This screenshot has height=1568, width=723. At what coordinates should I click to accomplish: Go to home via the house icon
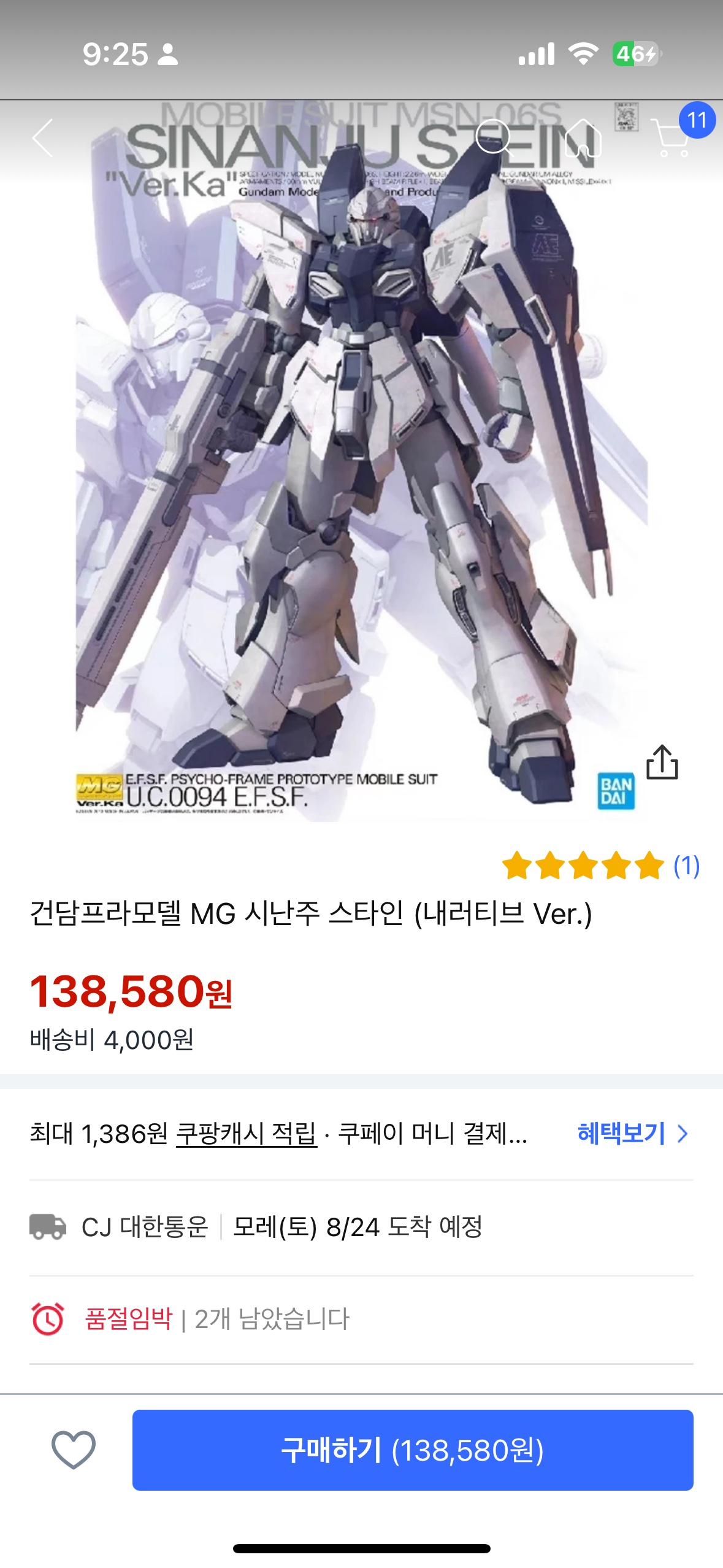coord(583,138)
